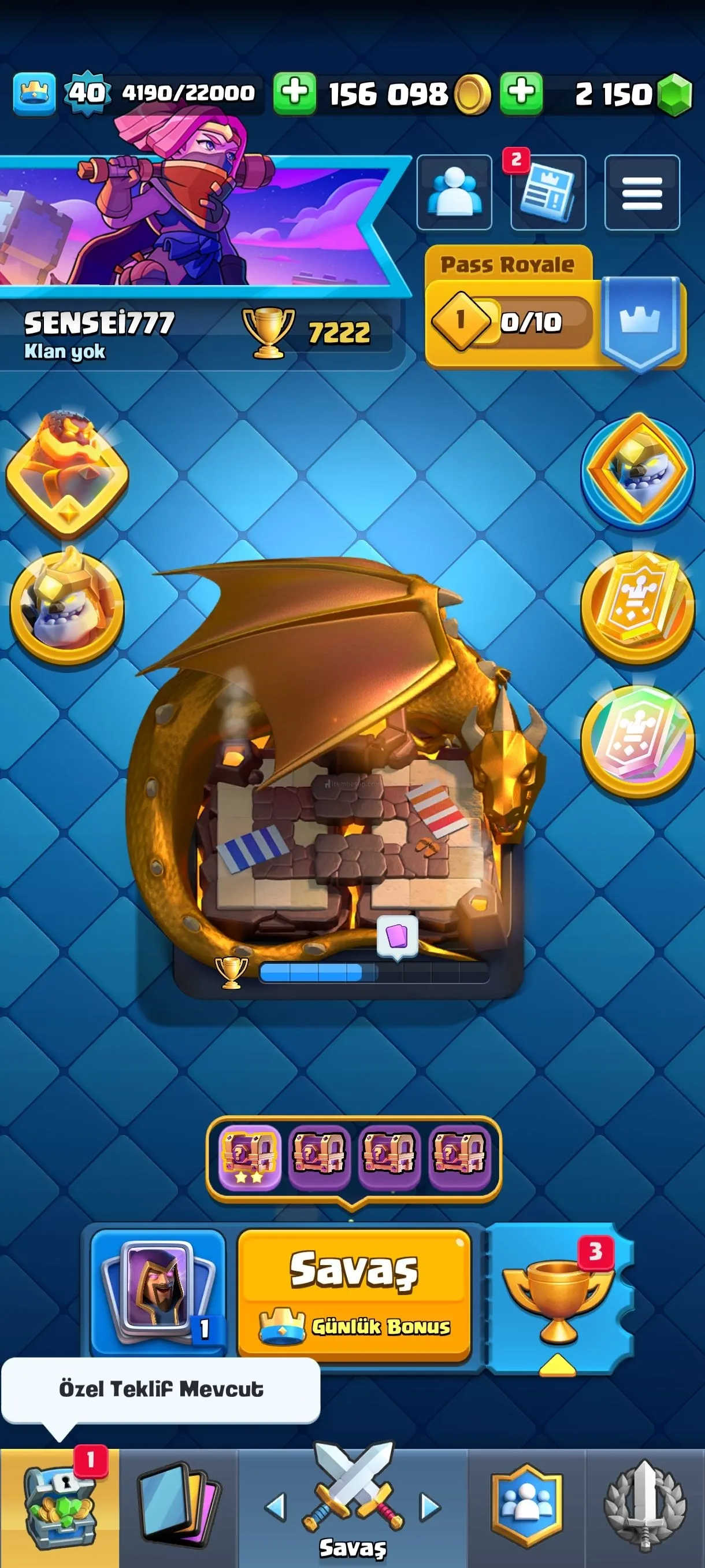Switch to the cards collection tab
This screenshot has height=1568, width=705.
coord(177,1506)
